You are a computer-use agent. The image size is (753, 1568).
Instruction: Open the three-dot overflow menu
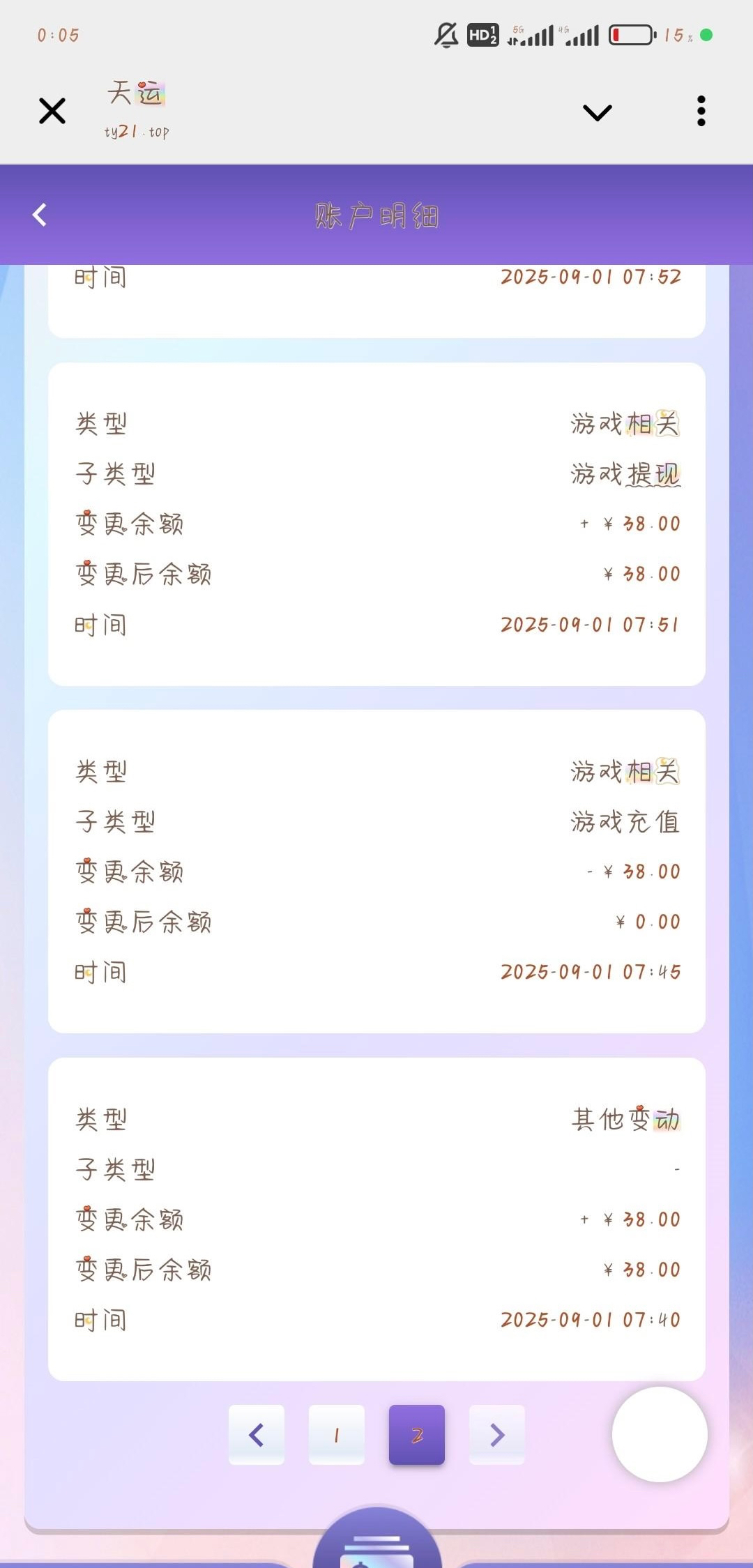[701, 112]
